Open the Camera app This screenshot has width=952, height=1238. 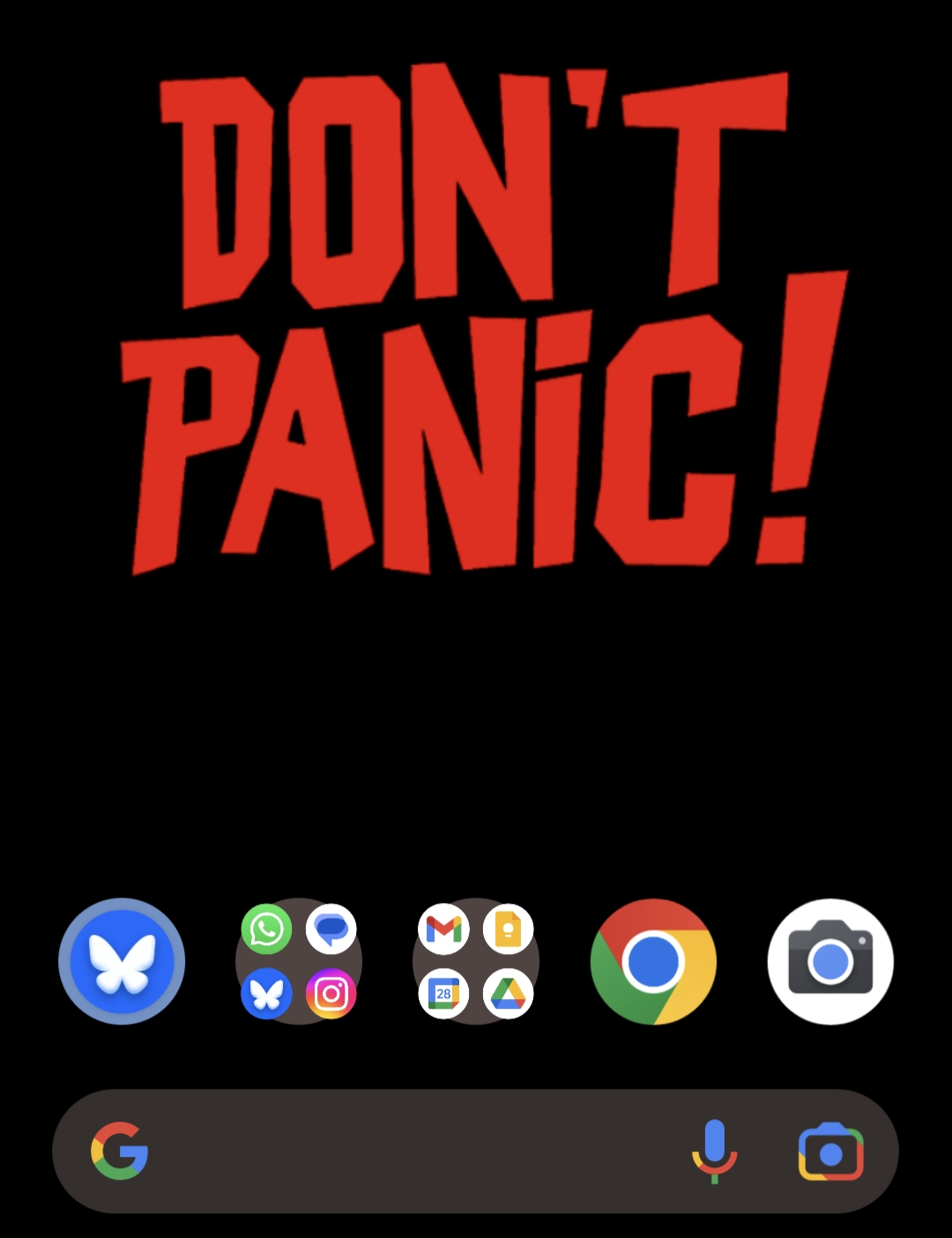(x=830, y=961)
